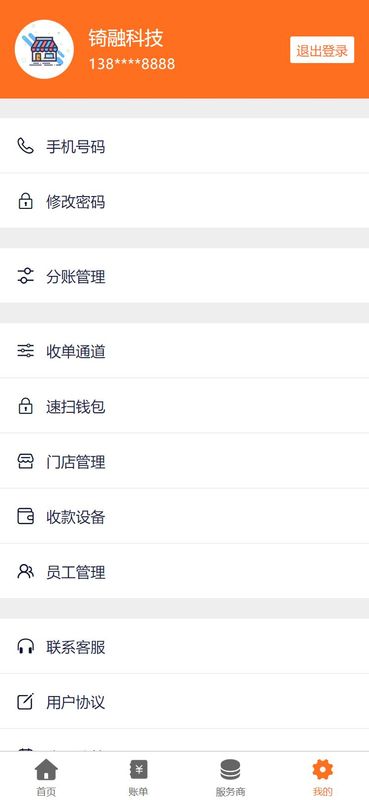This screenshot has height=800, width=369.
Task: View the 用户协议
Action: coord(184,701)
